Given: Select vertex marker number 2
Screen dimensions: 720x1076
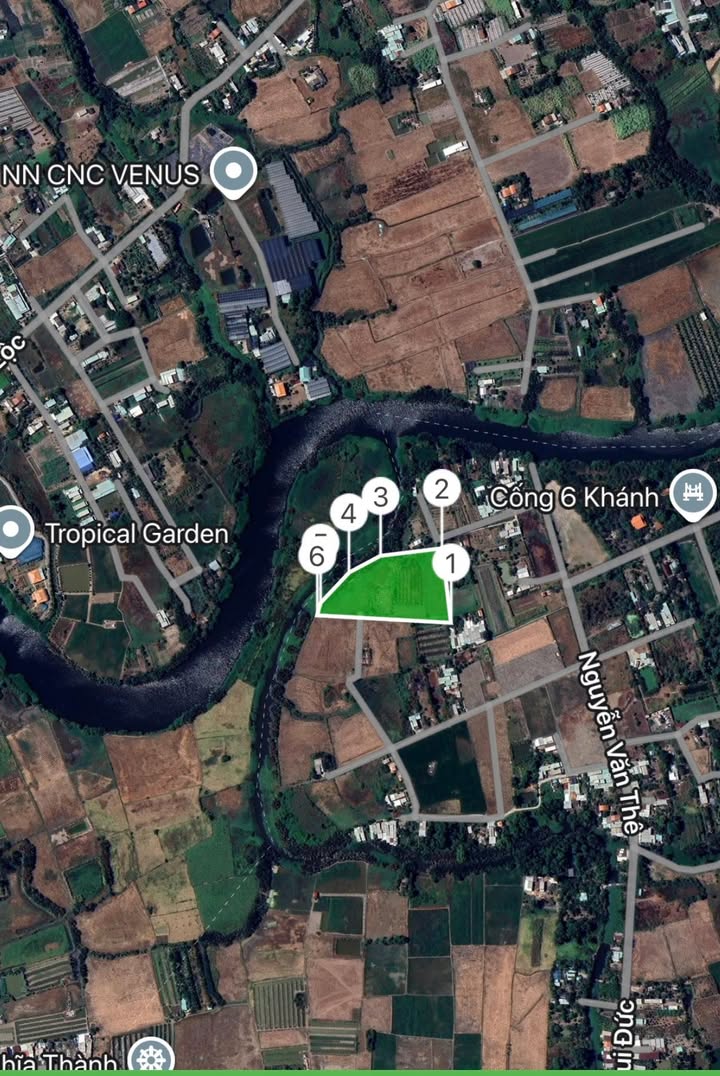Looking at the screenshot, I should click(x=441, y=489).
